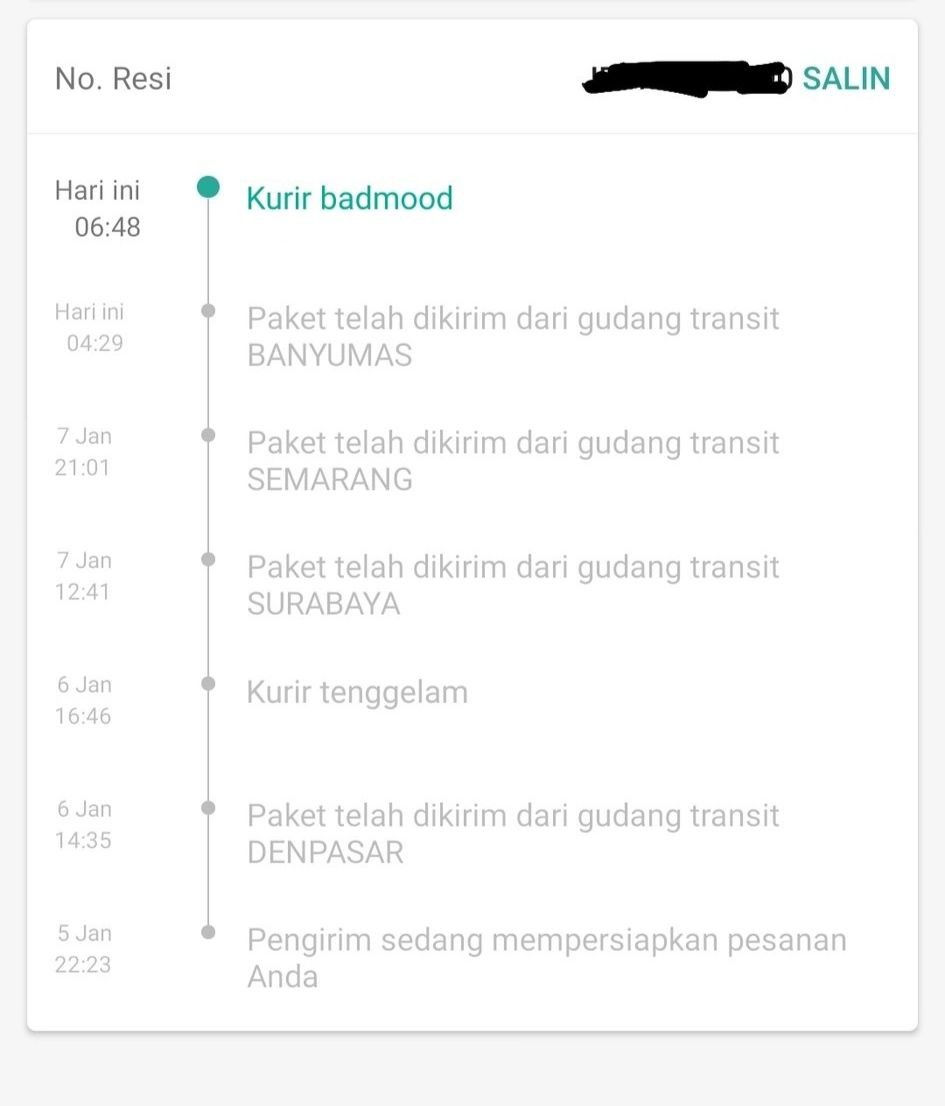This screenshot has height=1106, width=945.
Task: Click the timeline dot beside BANYUMAS update
Action: click(209, 311)
